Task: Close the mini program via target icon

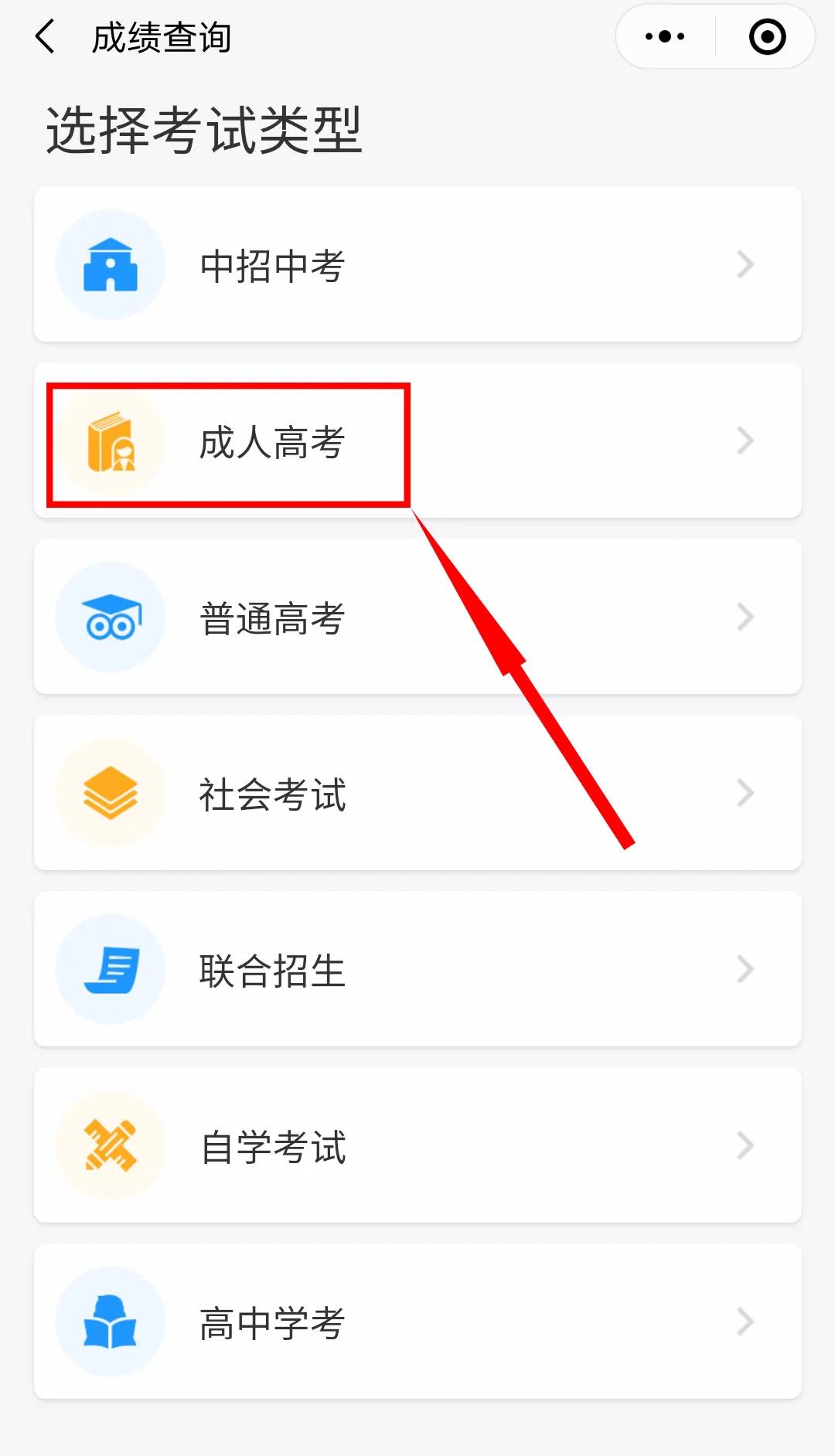Action: coord(767,36)
